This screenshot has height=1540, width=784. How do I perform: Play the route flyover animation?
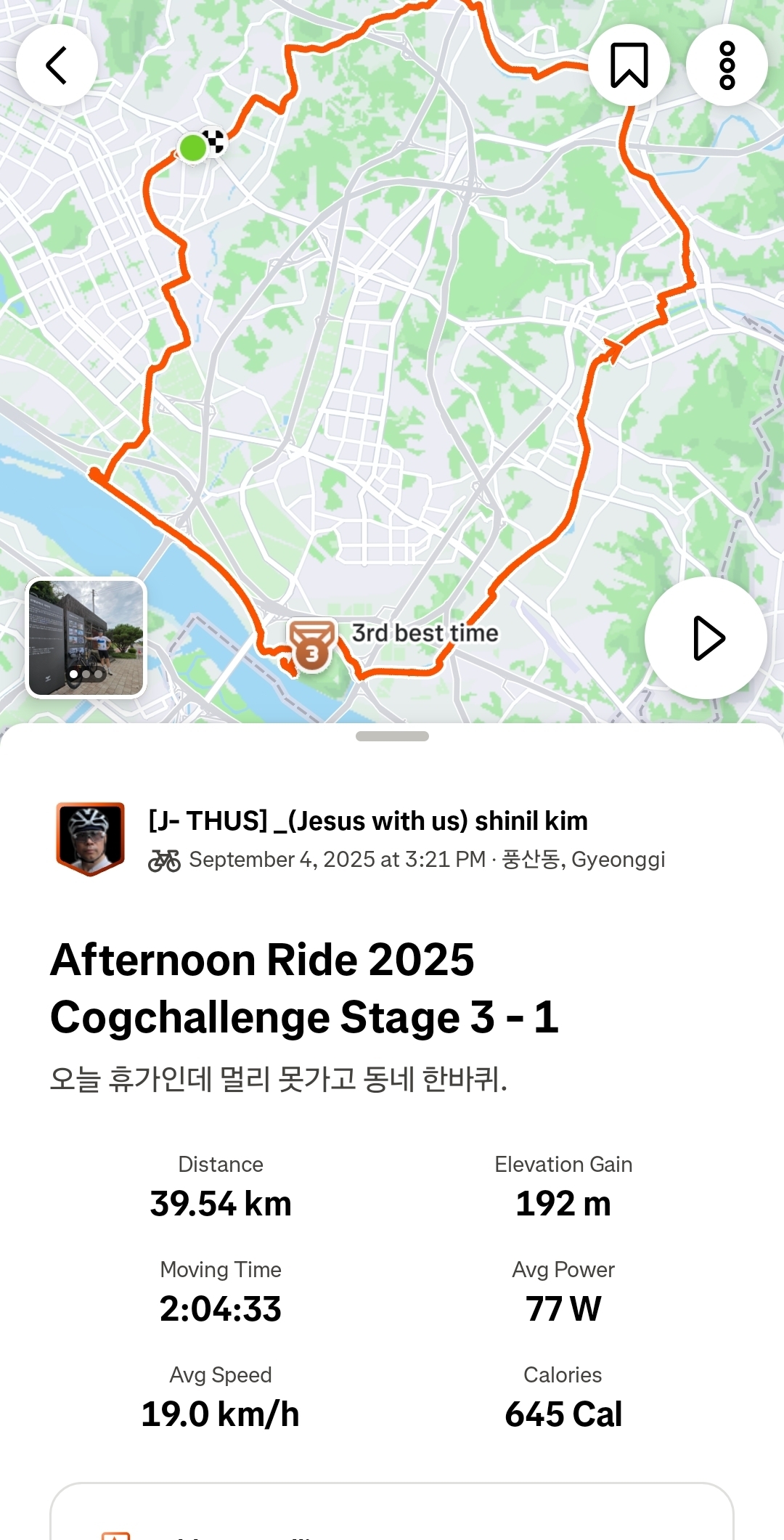(x=706, y=638)
